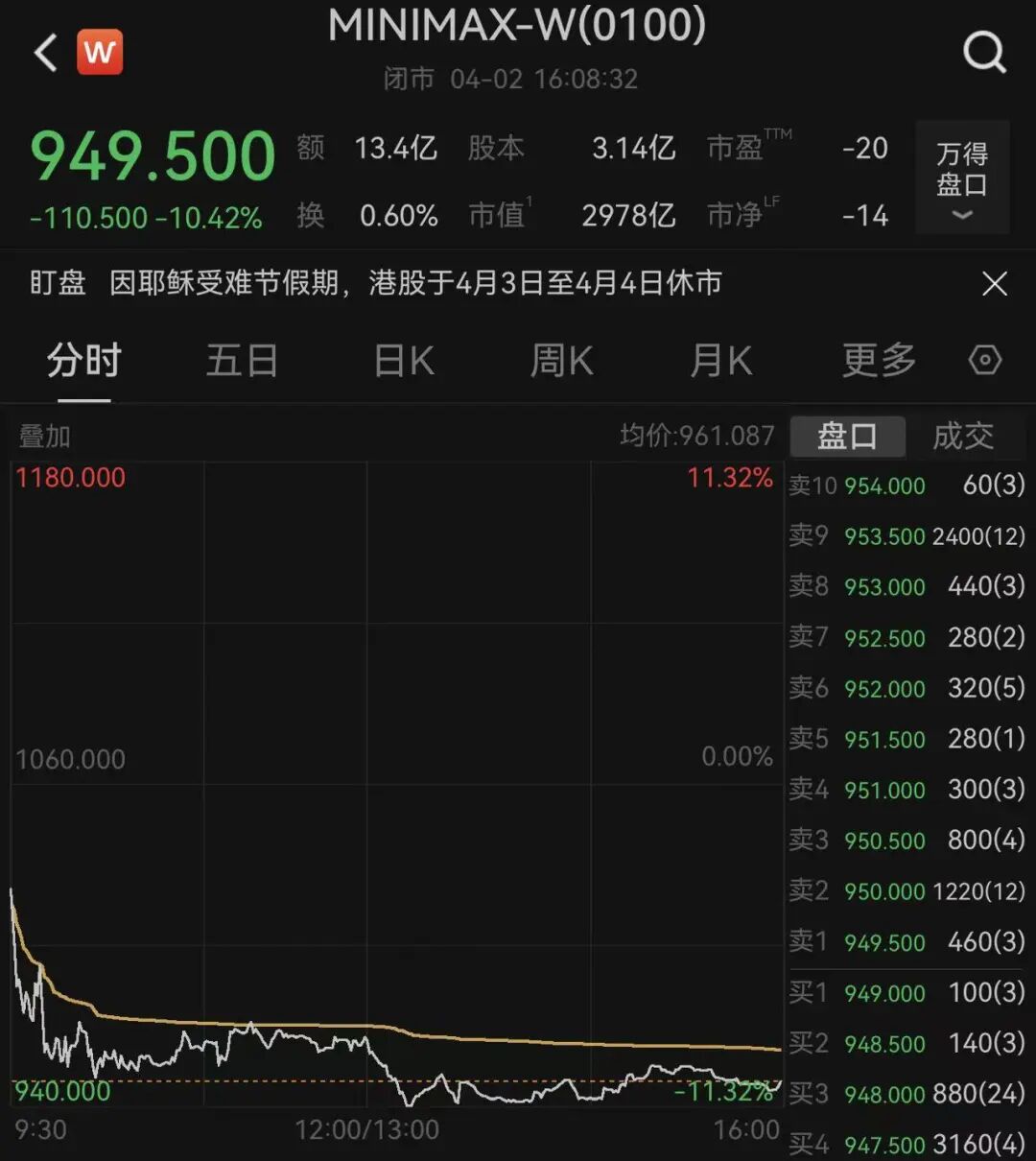Go back using the top arrow
This screenshot has height=1161, width=1036.
[45, 53]
